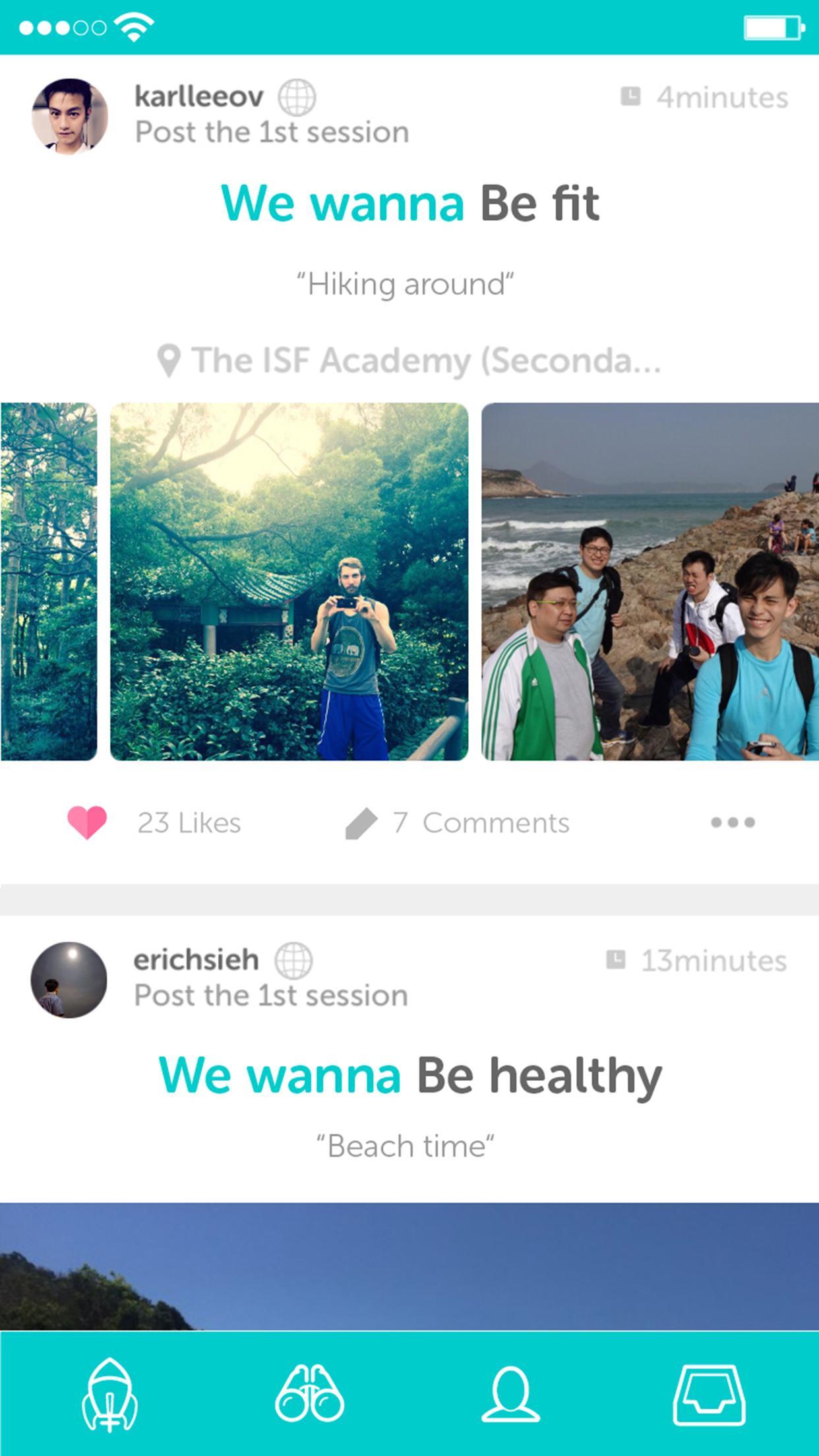
Task: Switch to the rocket tab
Action: (109, 1394)
